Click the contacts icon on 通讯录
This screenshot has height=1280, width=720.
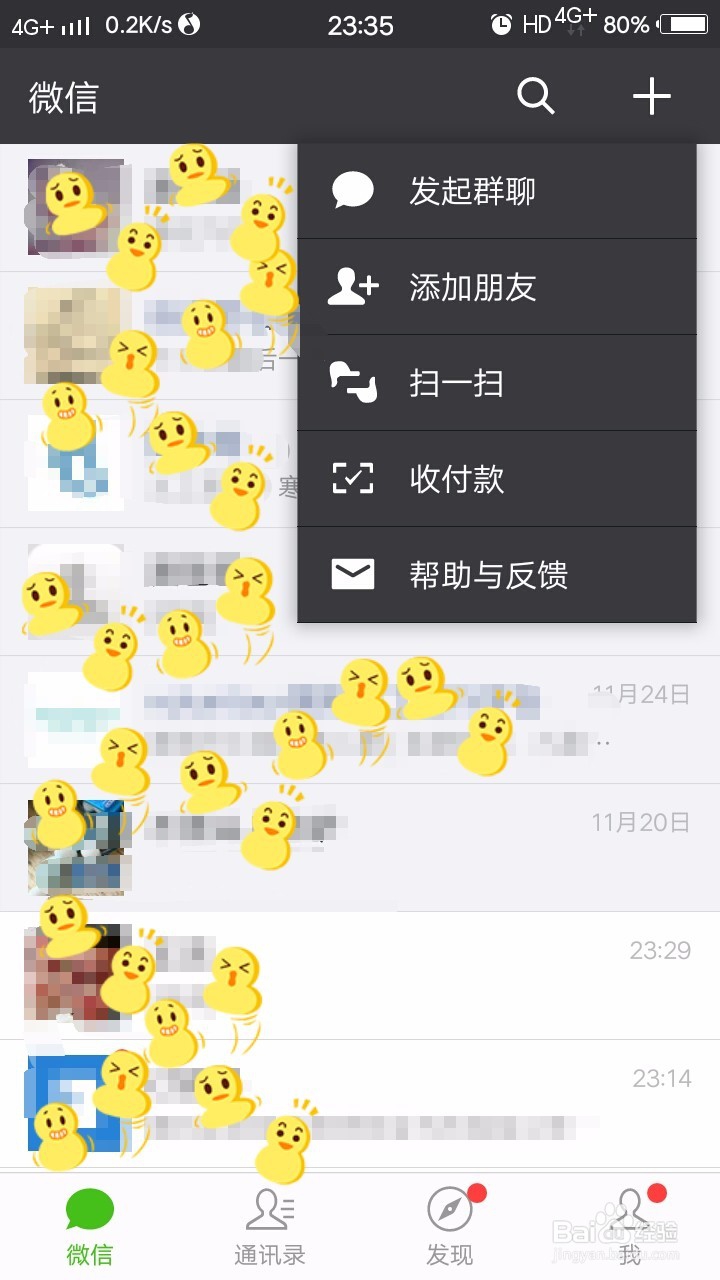268,1210
